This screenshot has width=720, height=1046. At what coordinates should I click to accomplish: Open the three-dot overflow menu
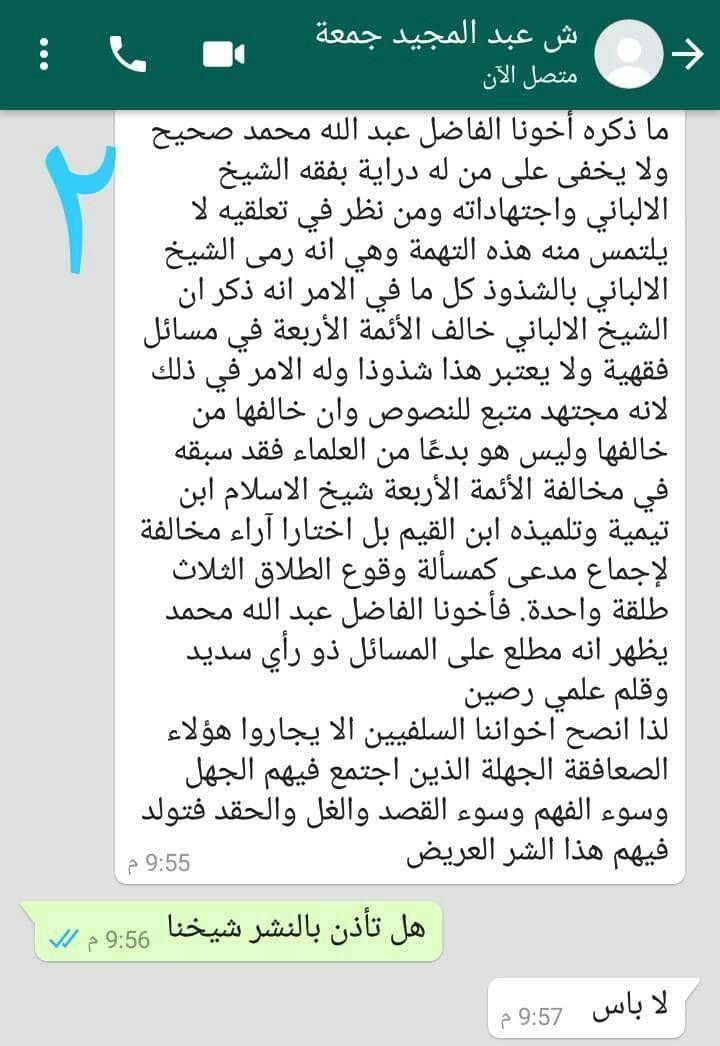pyautogui.click(x=44, y=55)
